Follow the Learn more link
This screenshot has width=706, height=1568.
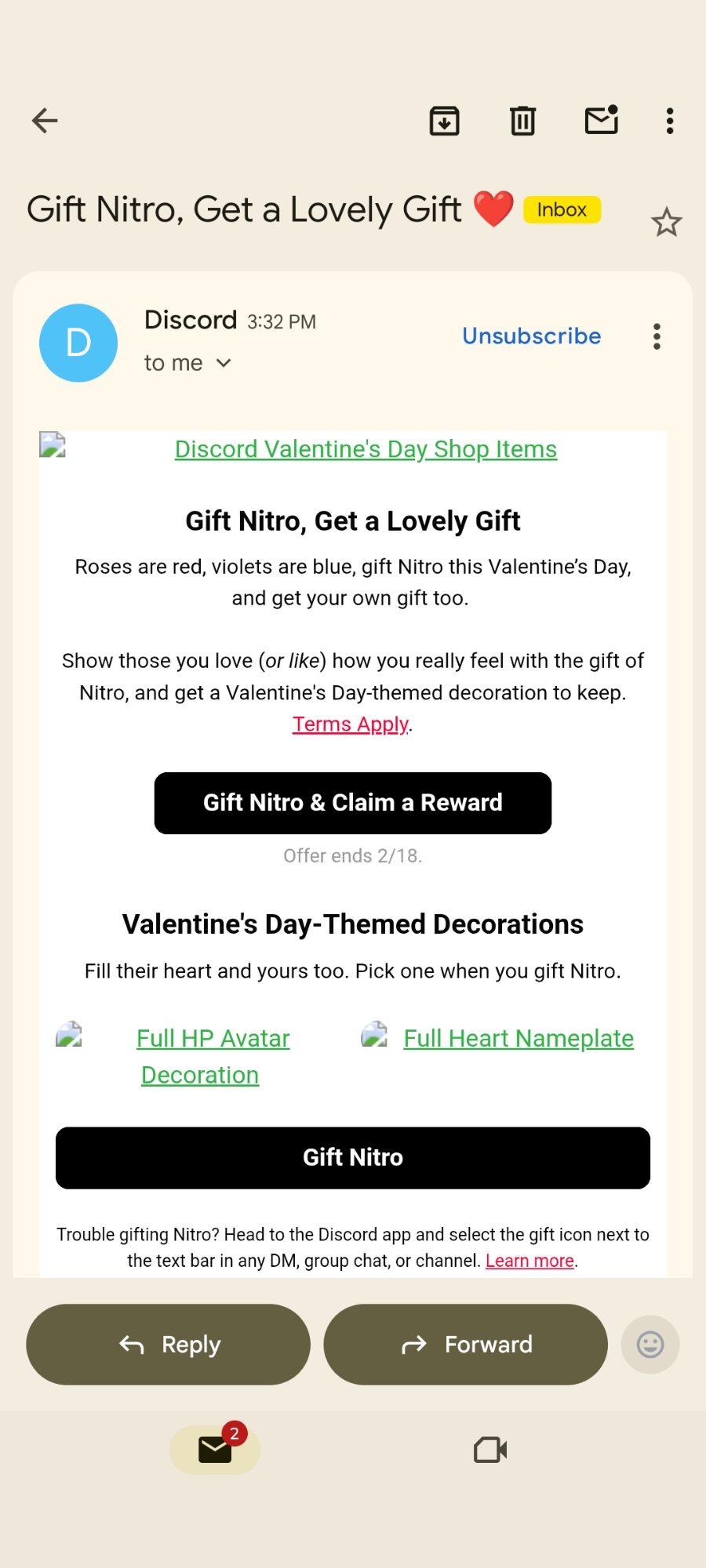click(529, 1261)
